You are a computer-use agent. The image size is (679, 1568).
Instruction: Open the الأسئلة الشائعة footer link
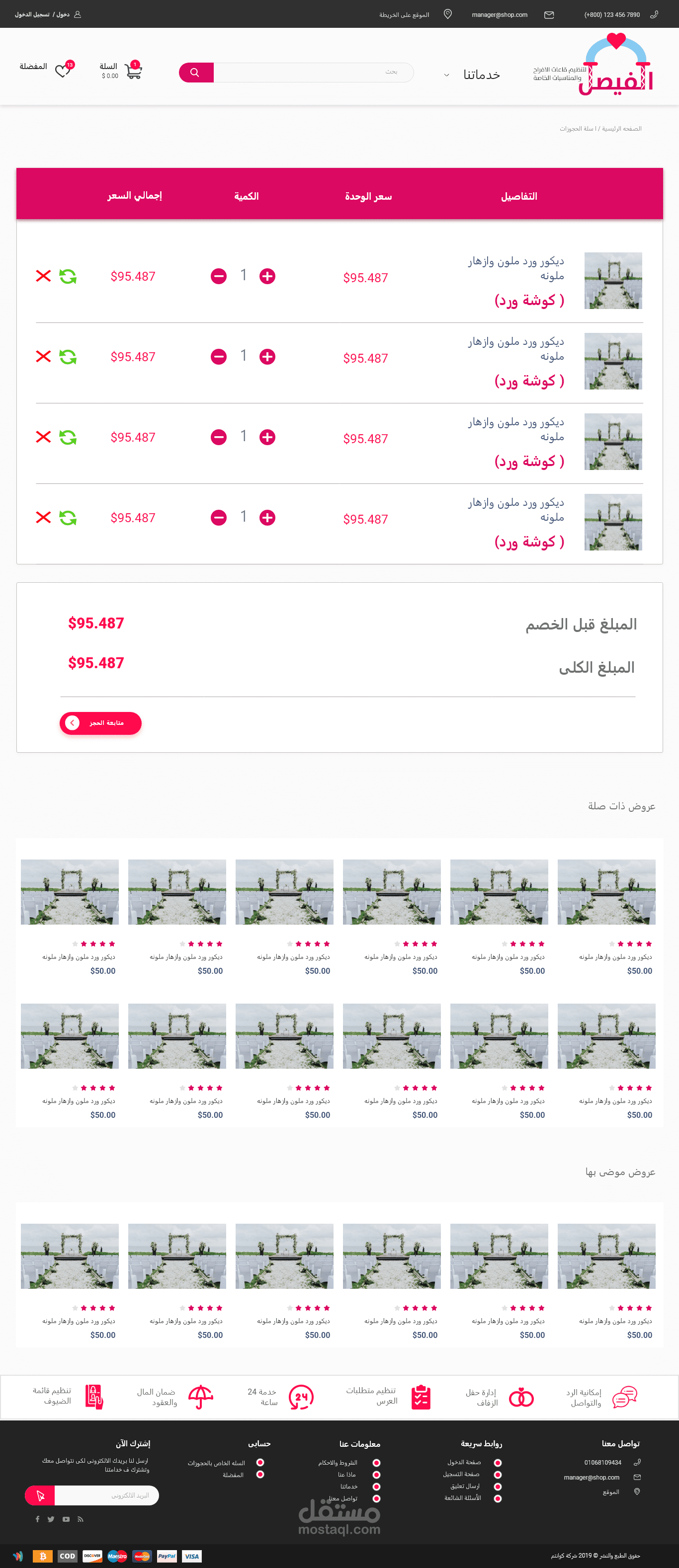pos(462,1498)
